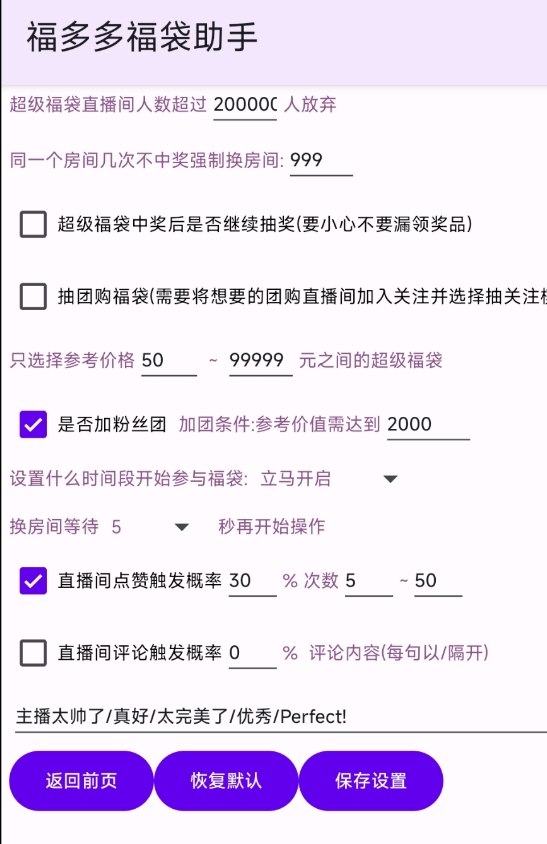Restore defaults with 恢复默认 button
The height and width of the screenshot is (844, 547).
click(226, 780)
